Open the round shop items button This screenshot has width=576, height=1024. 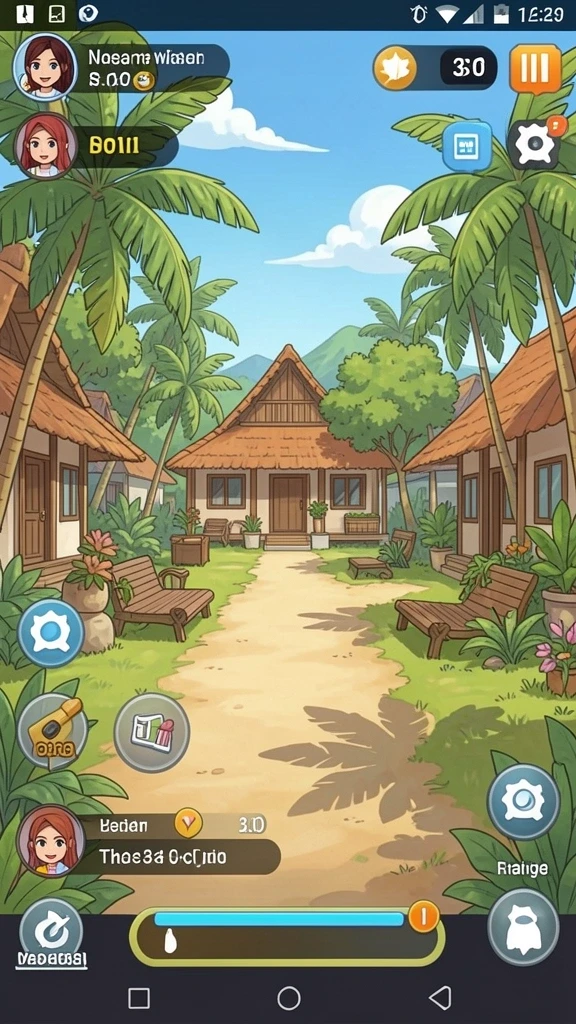(152, 732)
